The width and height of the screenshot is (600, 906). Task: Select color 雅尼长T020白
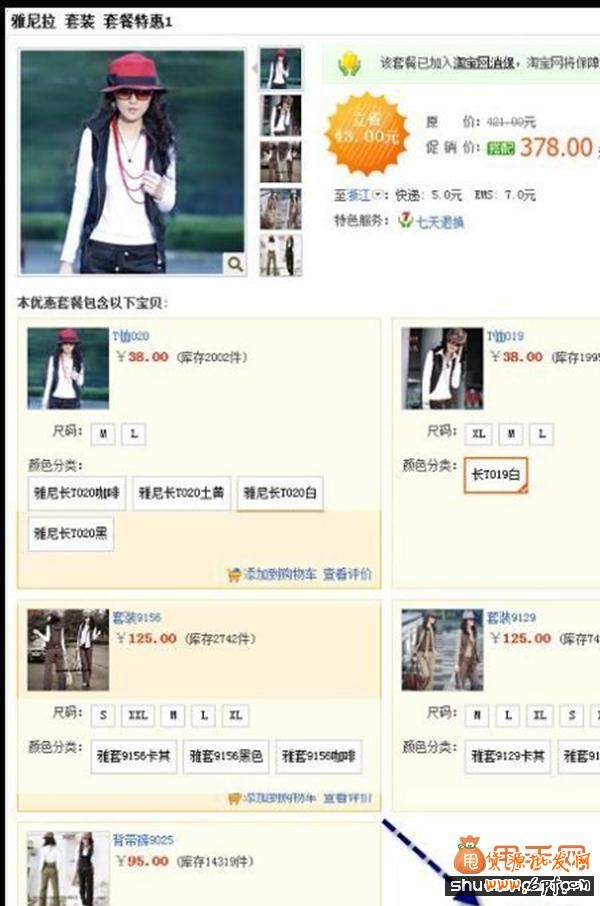(279, 493)
